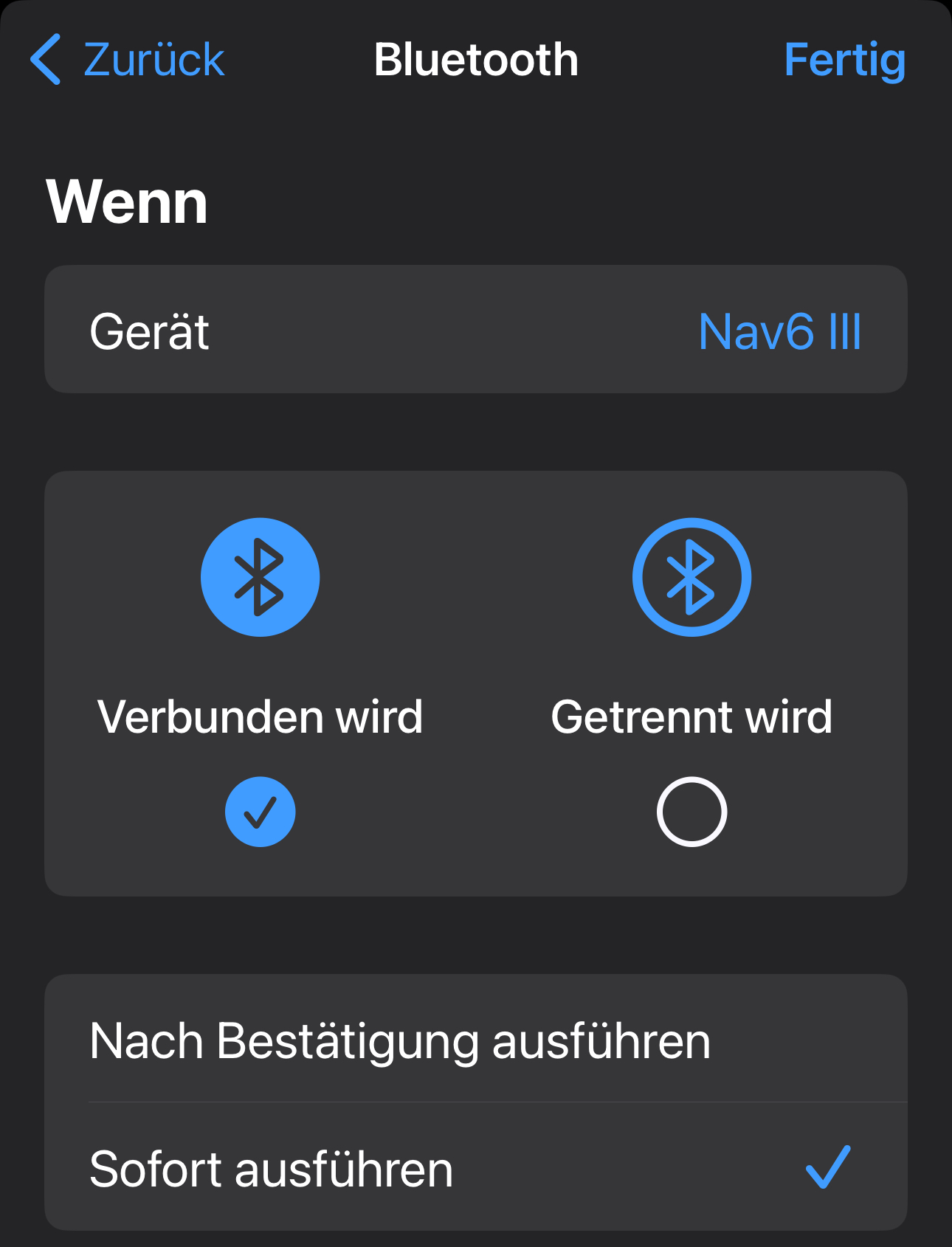The height and width of the screenshot is (1247, 952).
Task: Select the Verbunden wird option
Action: pyautogui.click(x=260, y=811)
